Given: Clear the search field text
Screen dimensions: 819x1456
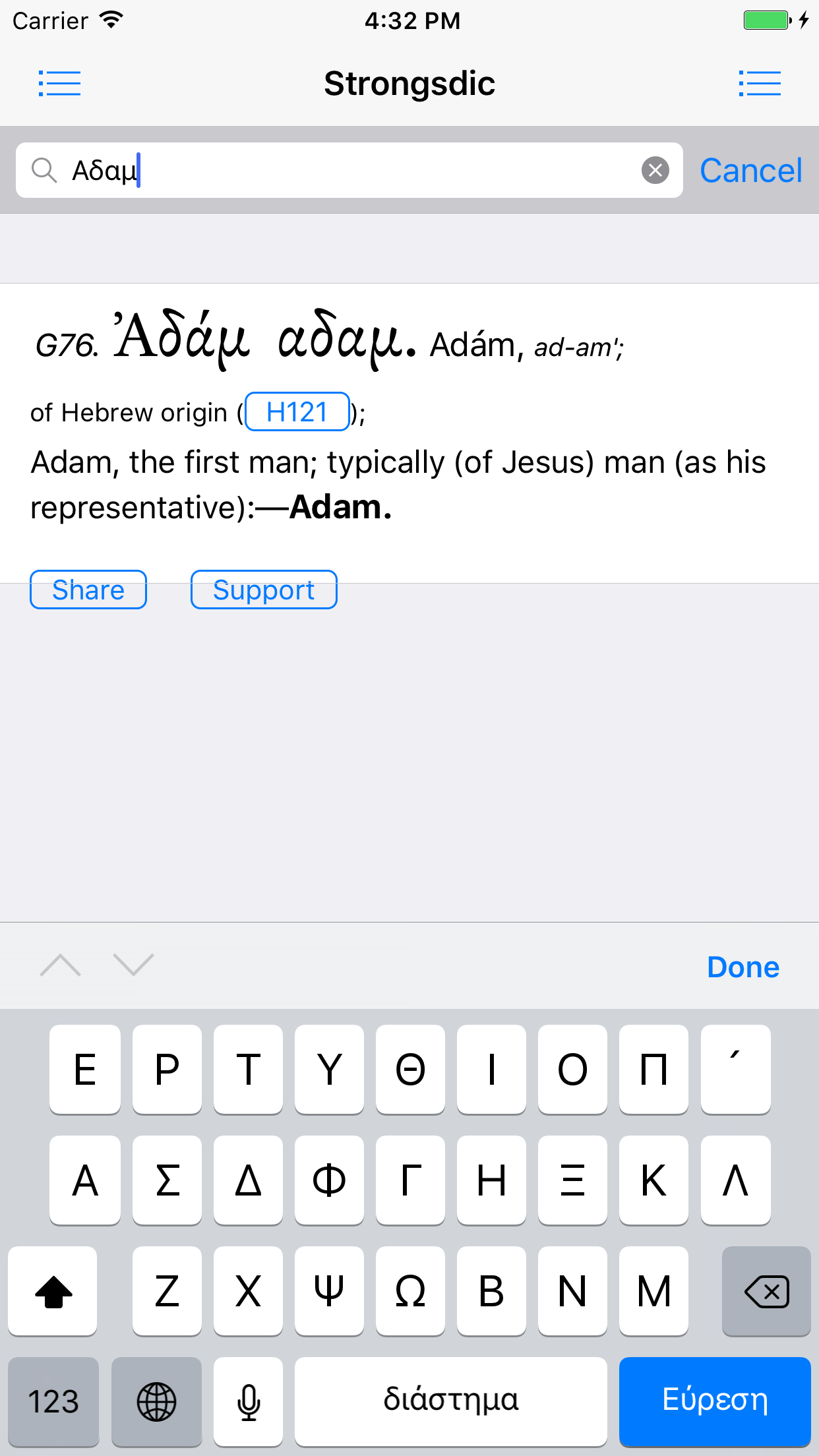Looking at the screenshot, I should click(x=655, y=170).
